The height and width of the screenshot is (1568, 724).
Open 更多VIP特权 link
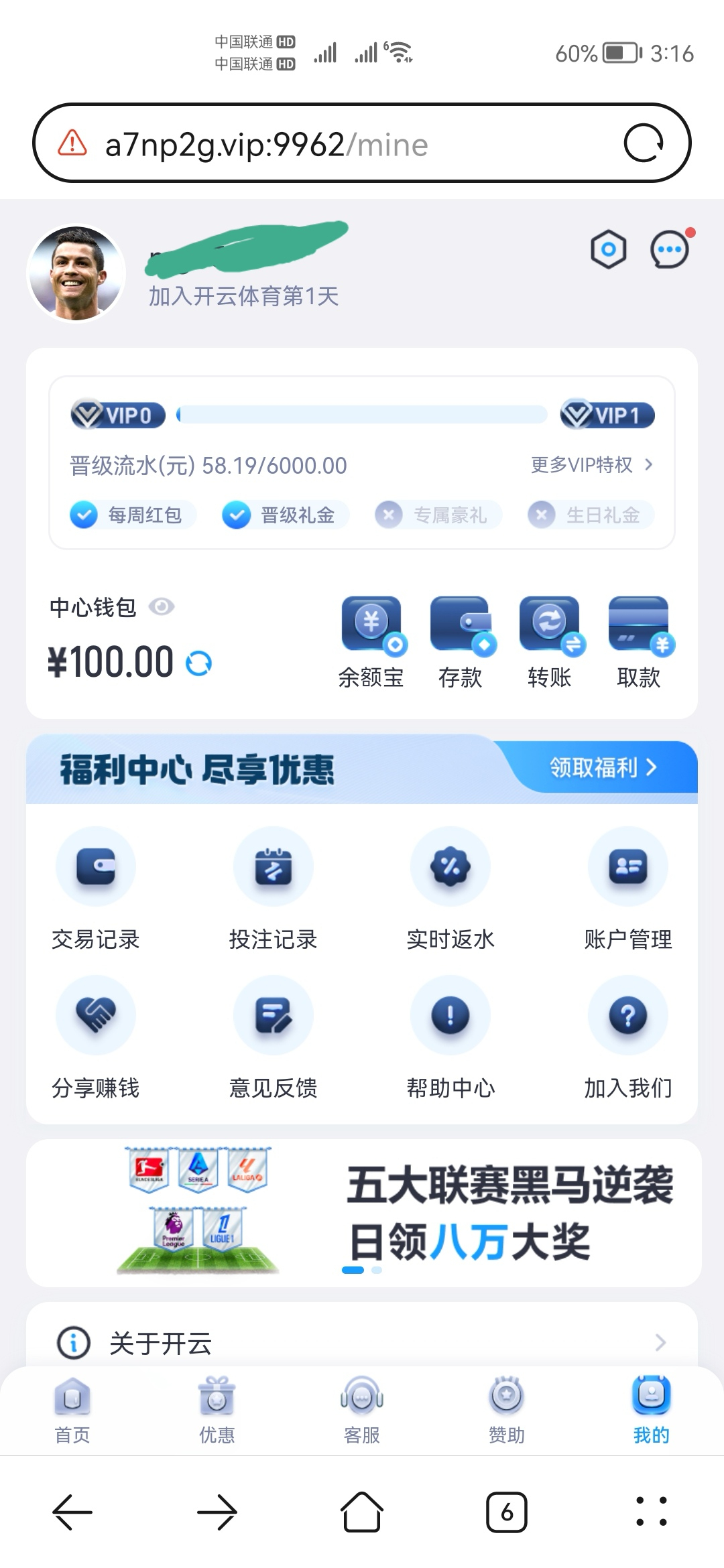pos(591,465)
